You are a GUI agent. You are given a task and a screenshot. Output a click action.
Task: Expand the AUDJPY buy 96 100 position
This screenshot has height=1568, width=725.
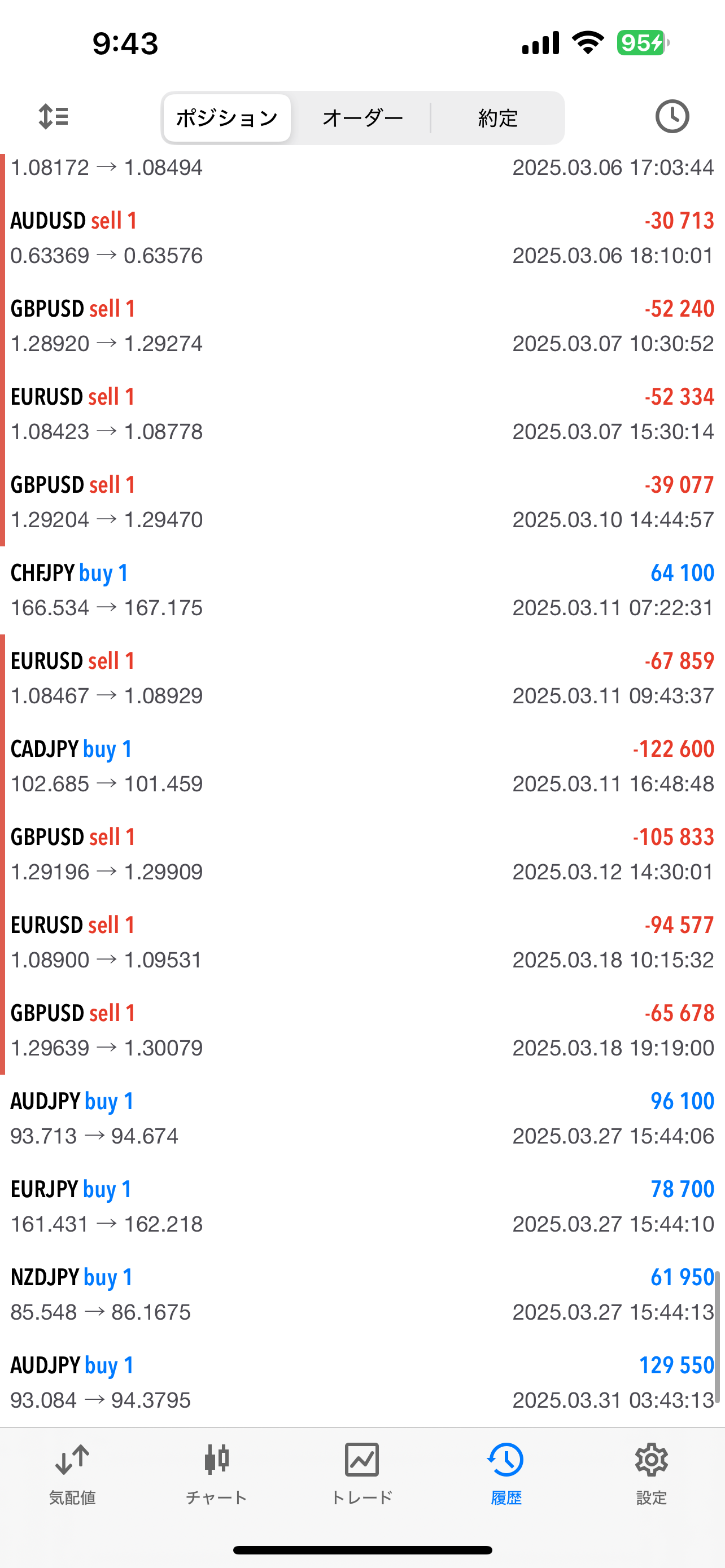362,1118
